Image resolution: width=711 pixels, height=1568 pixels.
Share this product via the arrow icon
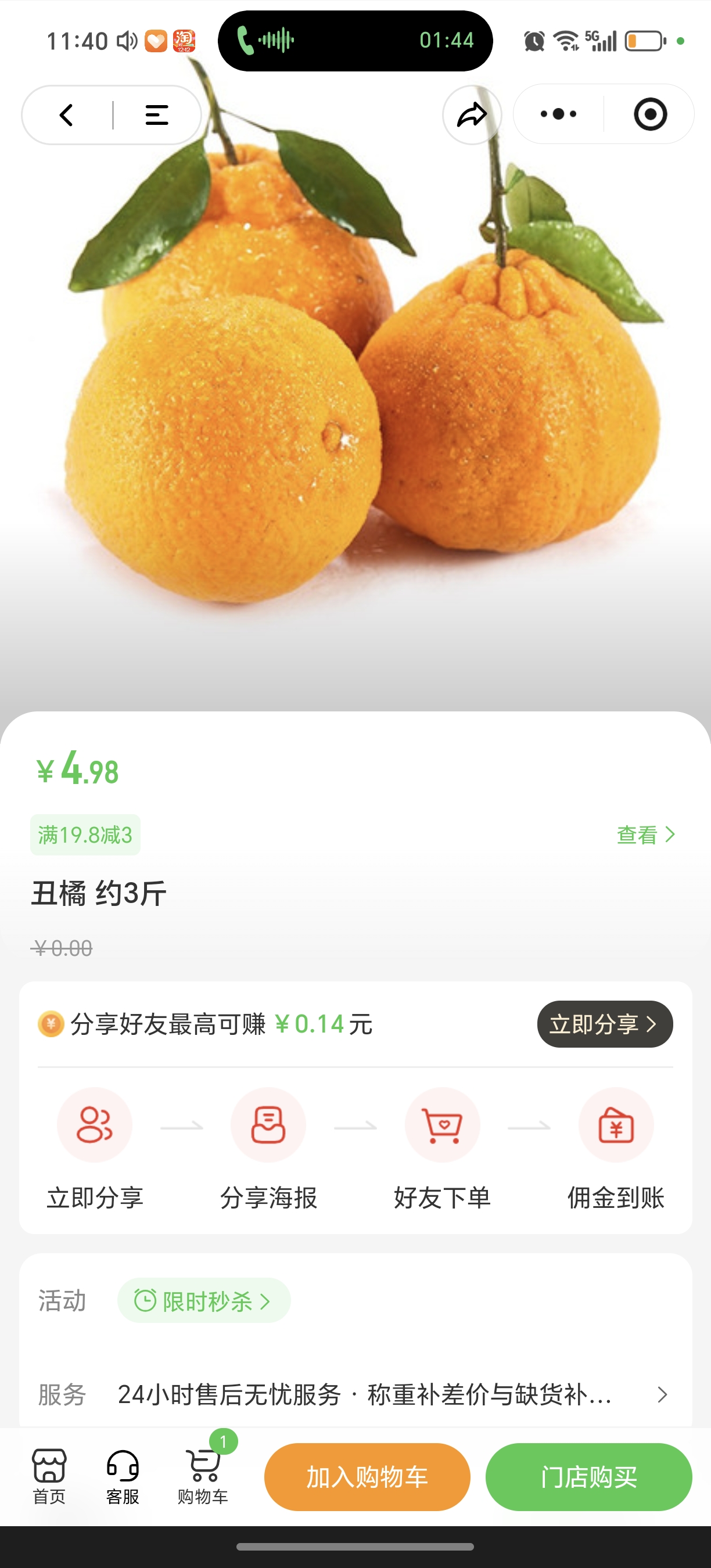(x=472, y=114)
